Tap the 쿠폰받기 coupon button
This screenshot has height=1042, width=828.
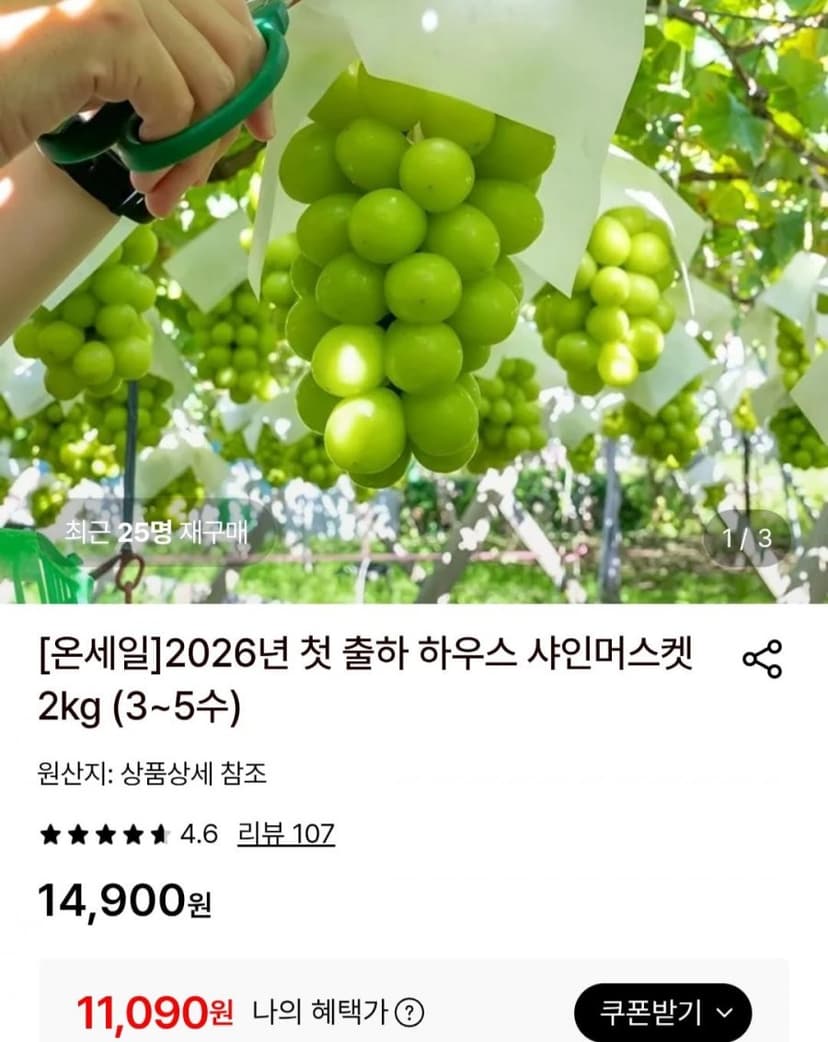663,1012
